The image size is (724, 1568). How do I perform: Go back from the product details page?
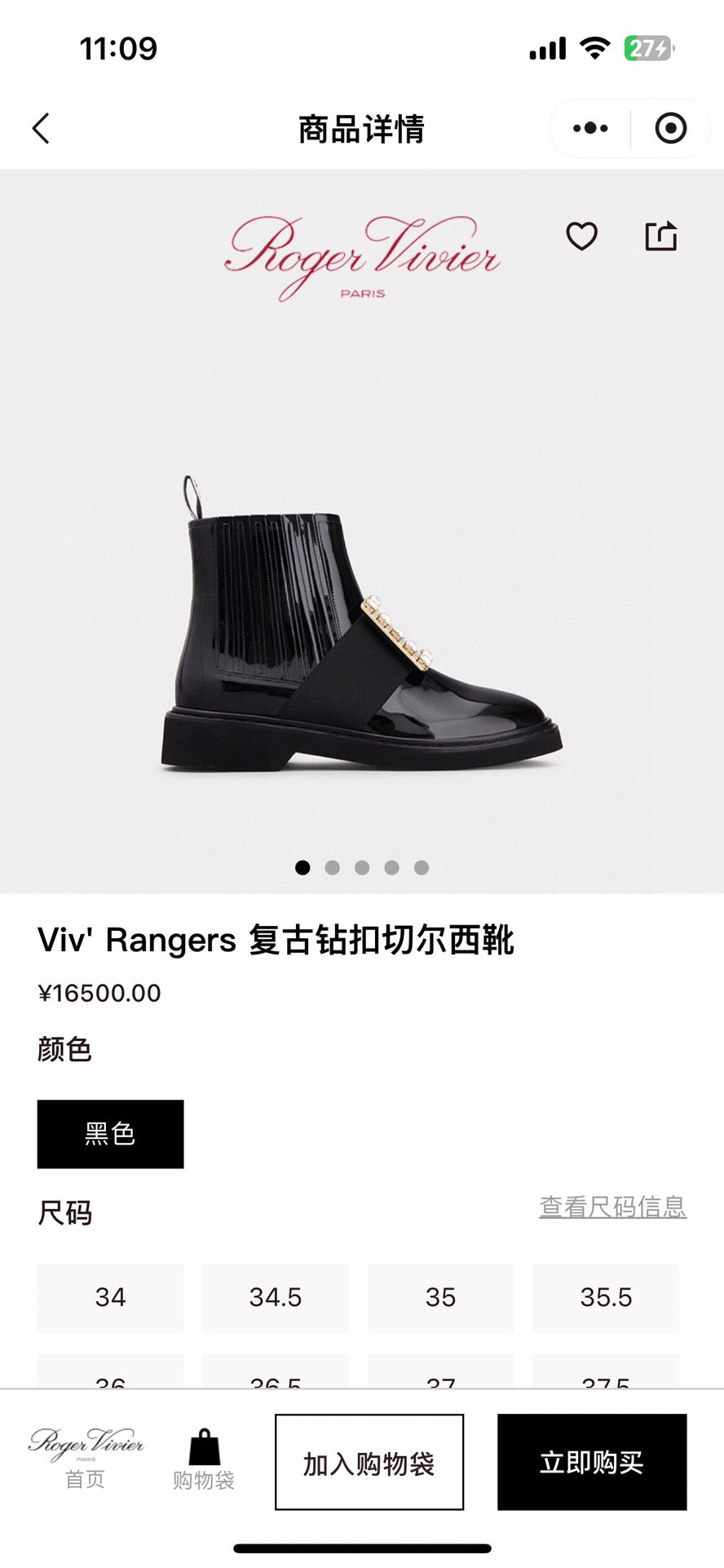[42, 128]
